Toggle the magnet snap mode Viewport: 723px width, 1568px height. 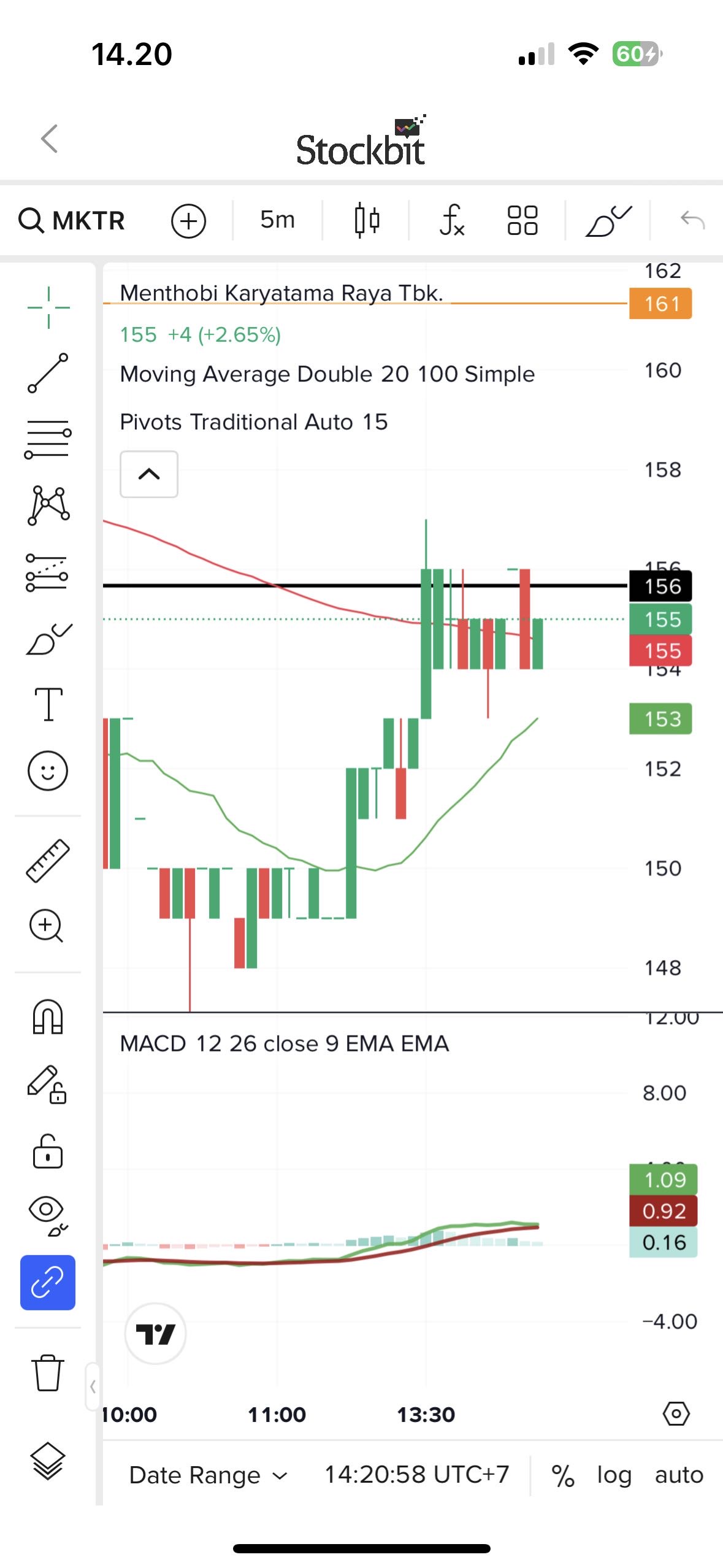pos(48,1017)
